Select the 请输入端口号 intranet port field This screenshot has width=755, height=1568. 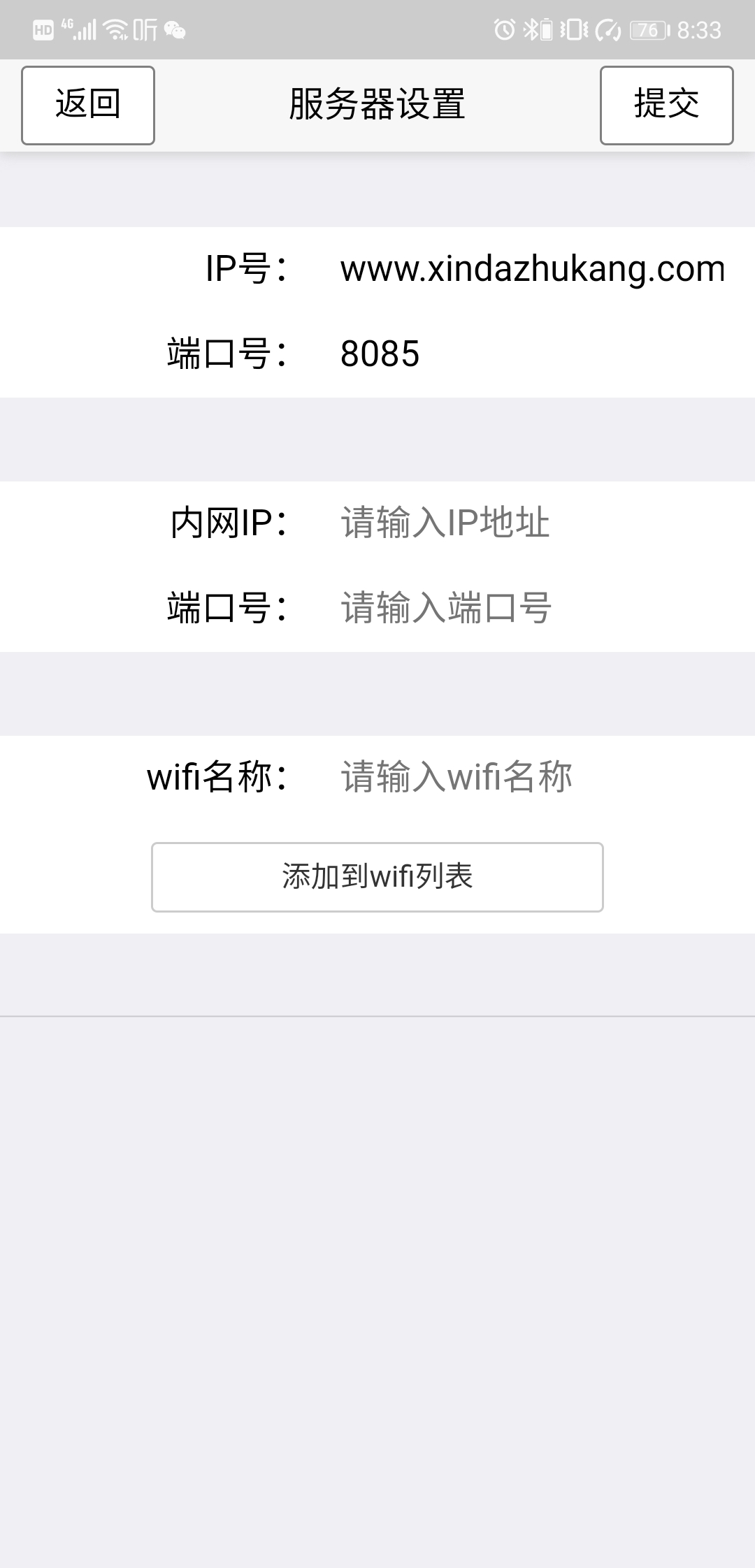click(533, 609)
